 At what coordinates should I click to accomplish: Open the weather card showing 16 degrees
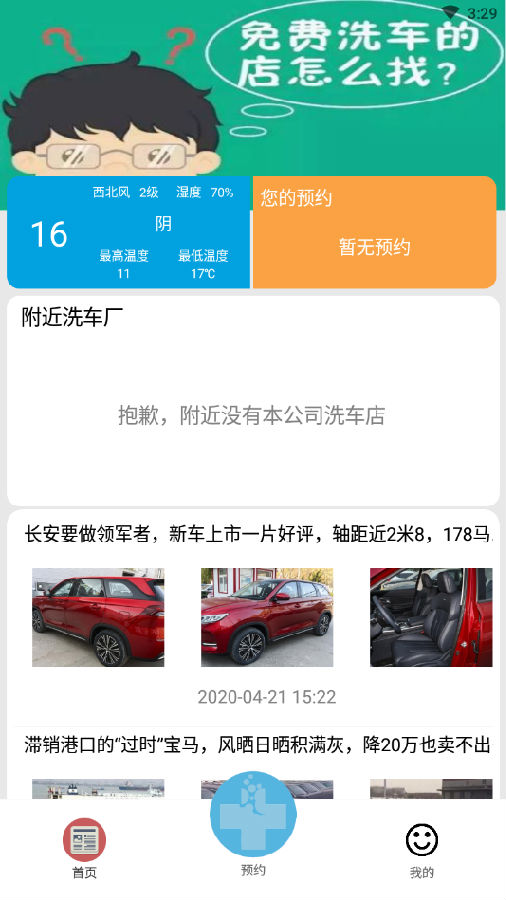(x=129, y=232)
